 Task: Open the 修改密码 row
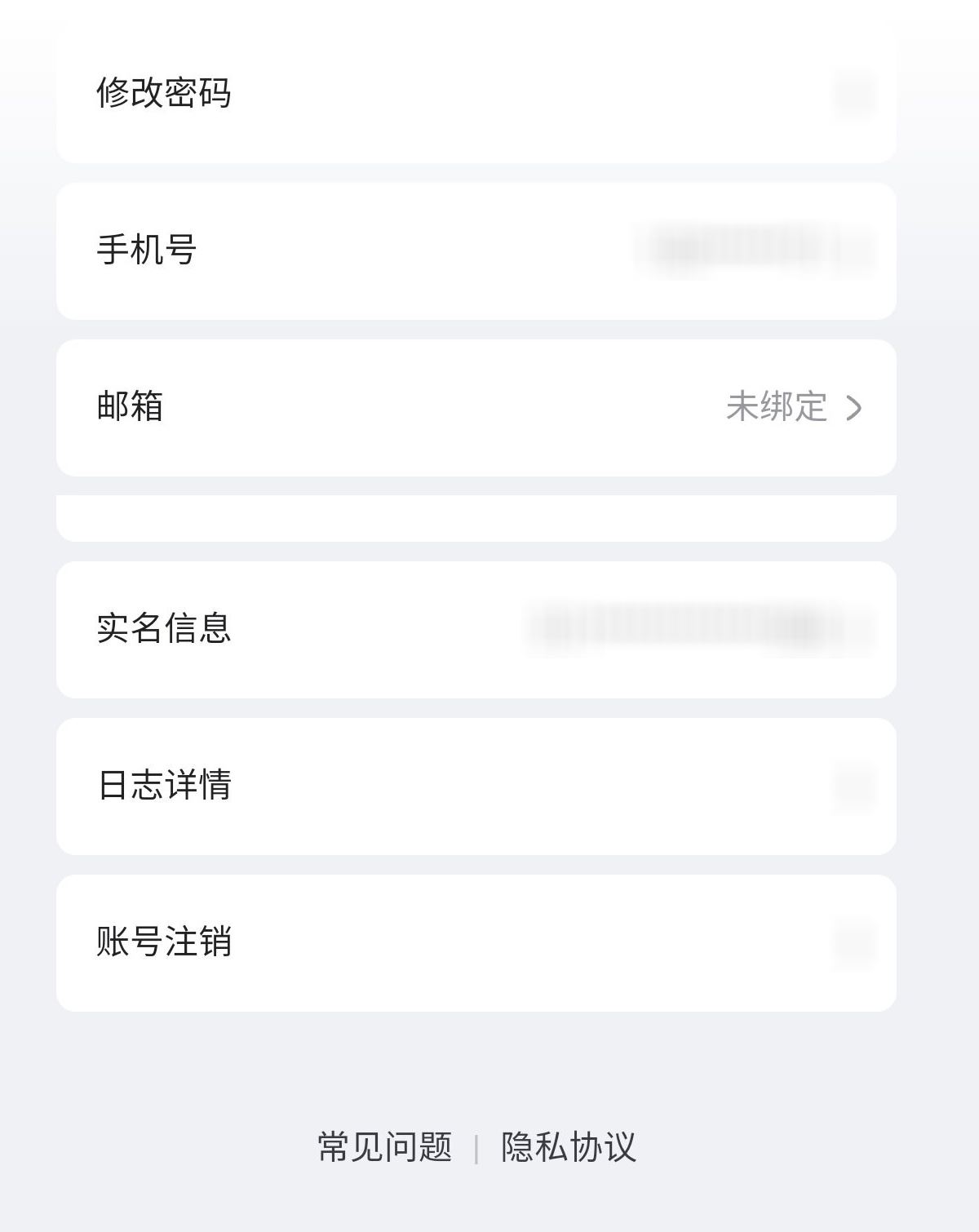[476, 92]
